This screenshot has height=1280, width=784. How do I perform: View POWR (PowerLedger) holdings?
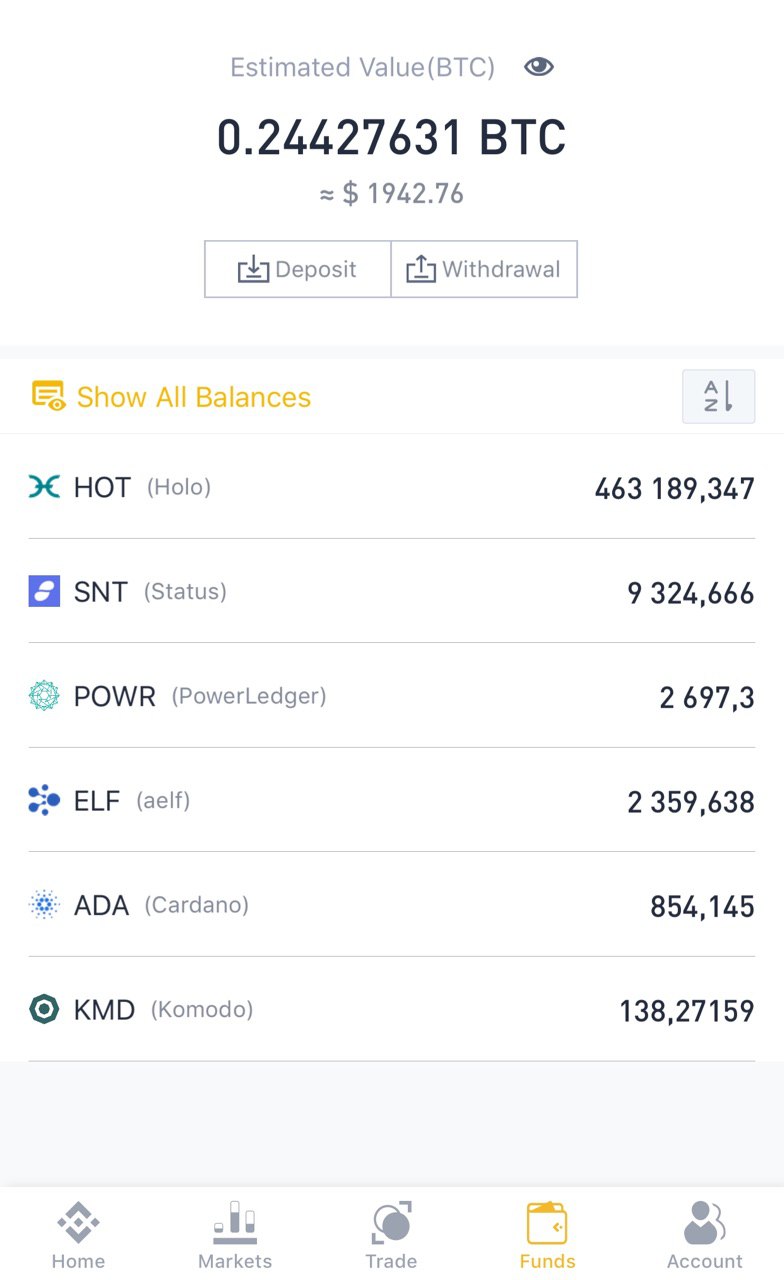(392, 695)
